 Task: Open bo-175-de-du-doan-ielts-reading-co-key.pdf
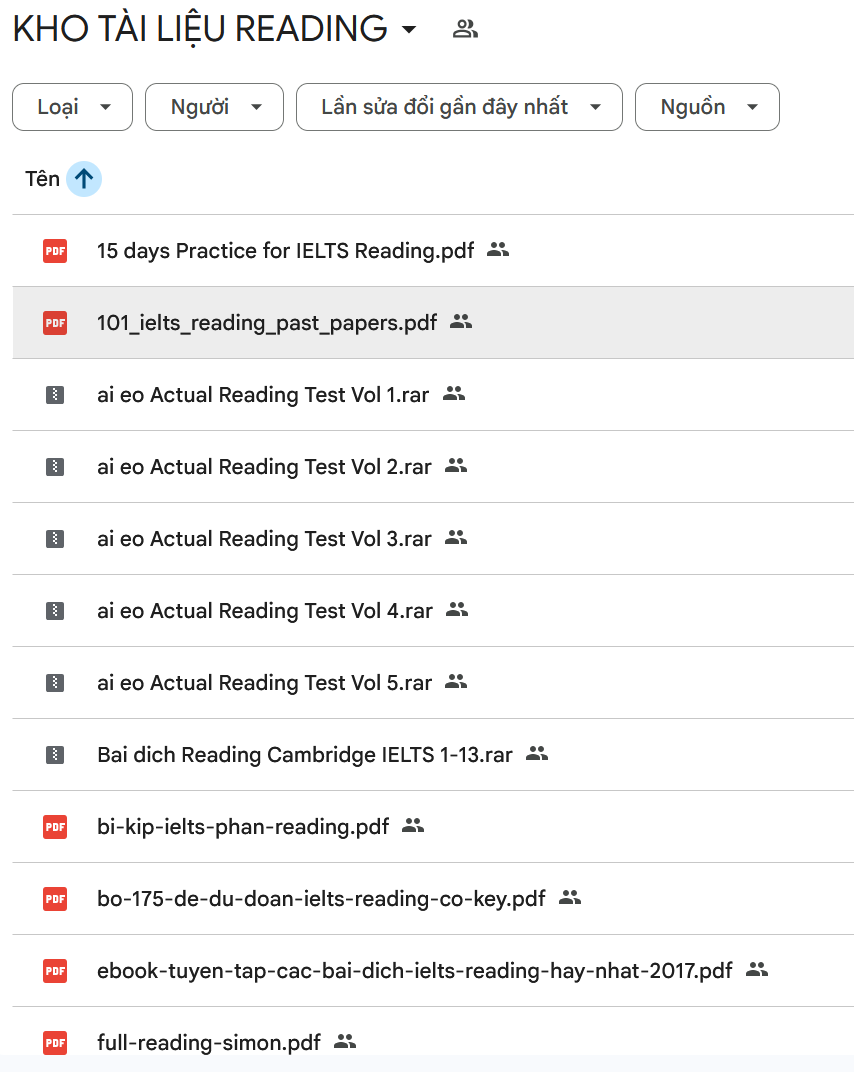click(x=321, y=899)
